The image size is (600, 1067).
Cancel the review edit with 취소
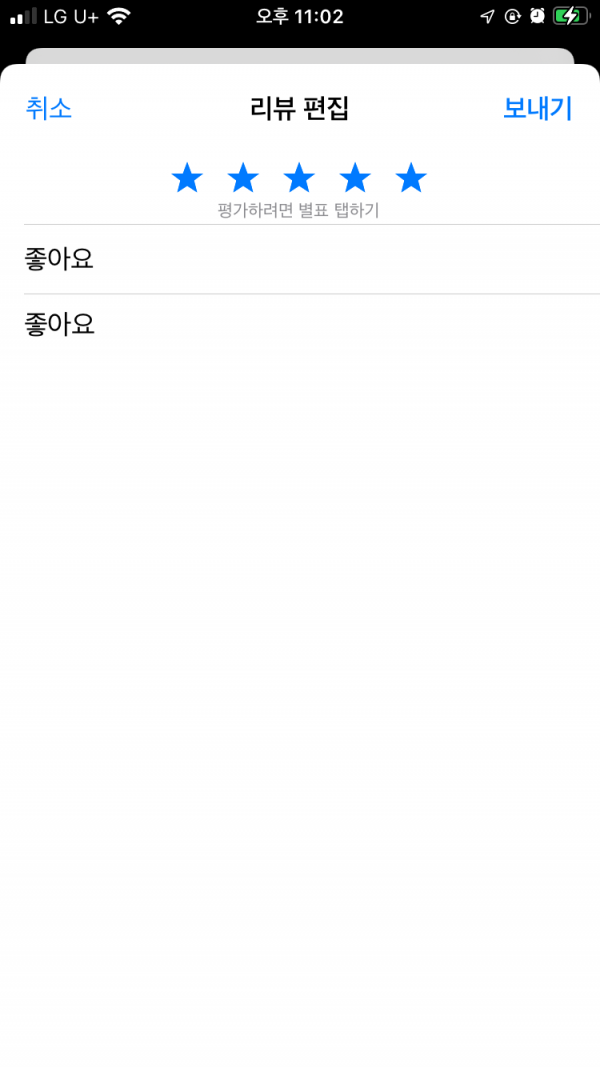click(48, 109)
